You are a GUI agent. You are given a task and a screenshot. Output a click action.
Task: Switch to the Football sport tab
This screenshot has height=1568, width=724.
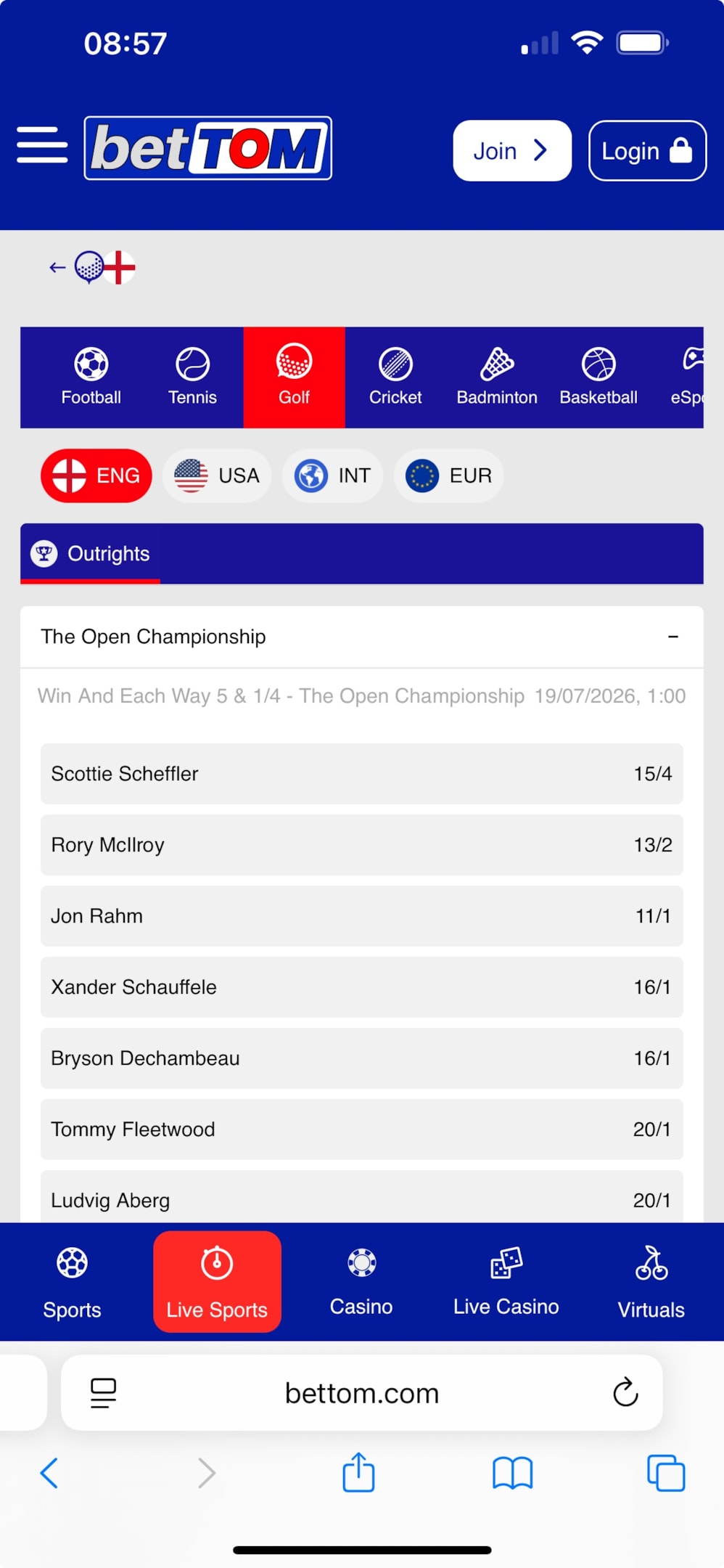(x=91, y=377)
